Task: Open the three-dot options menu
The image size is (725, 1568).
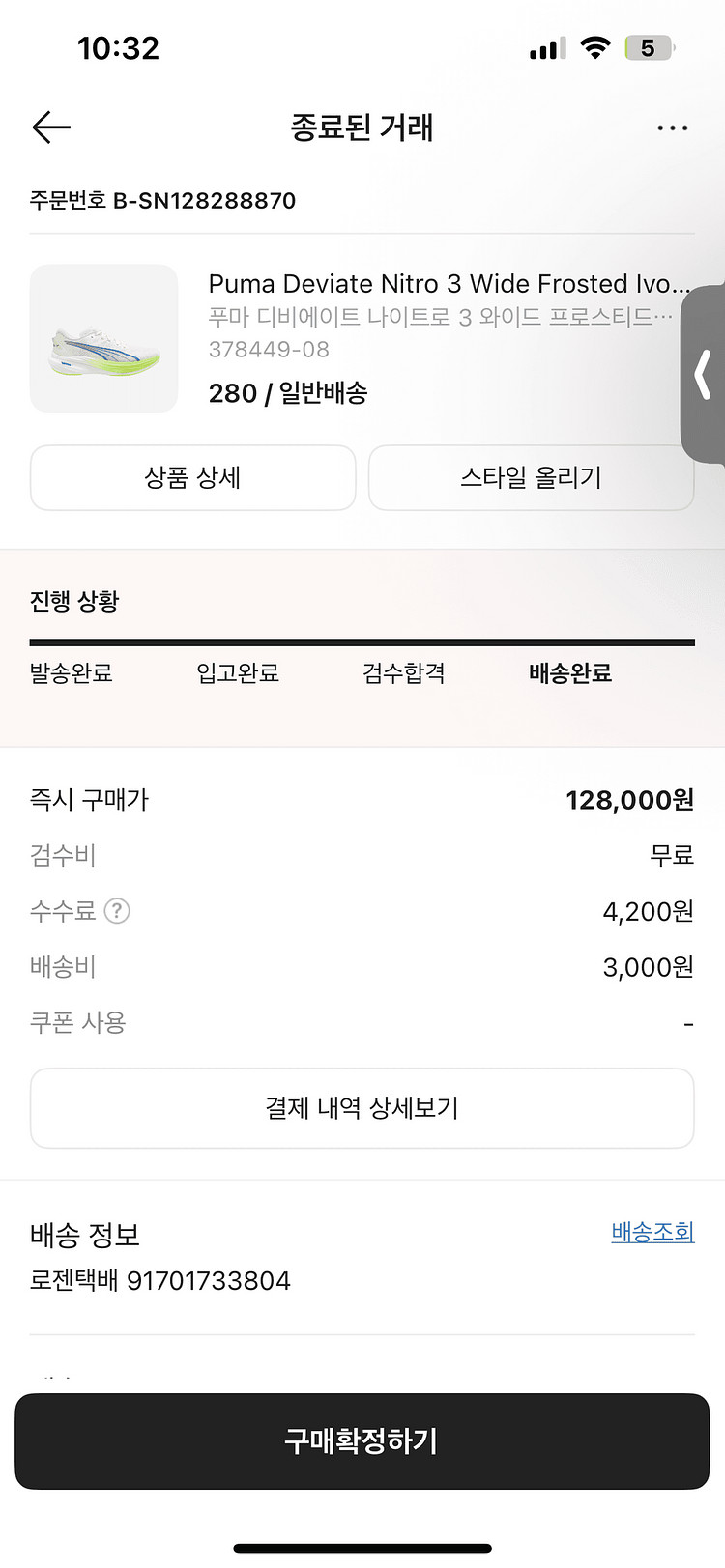Action: (672, 127)
